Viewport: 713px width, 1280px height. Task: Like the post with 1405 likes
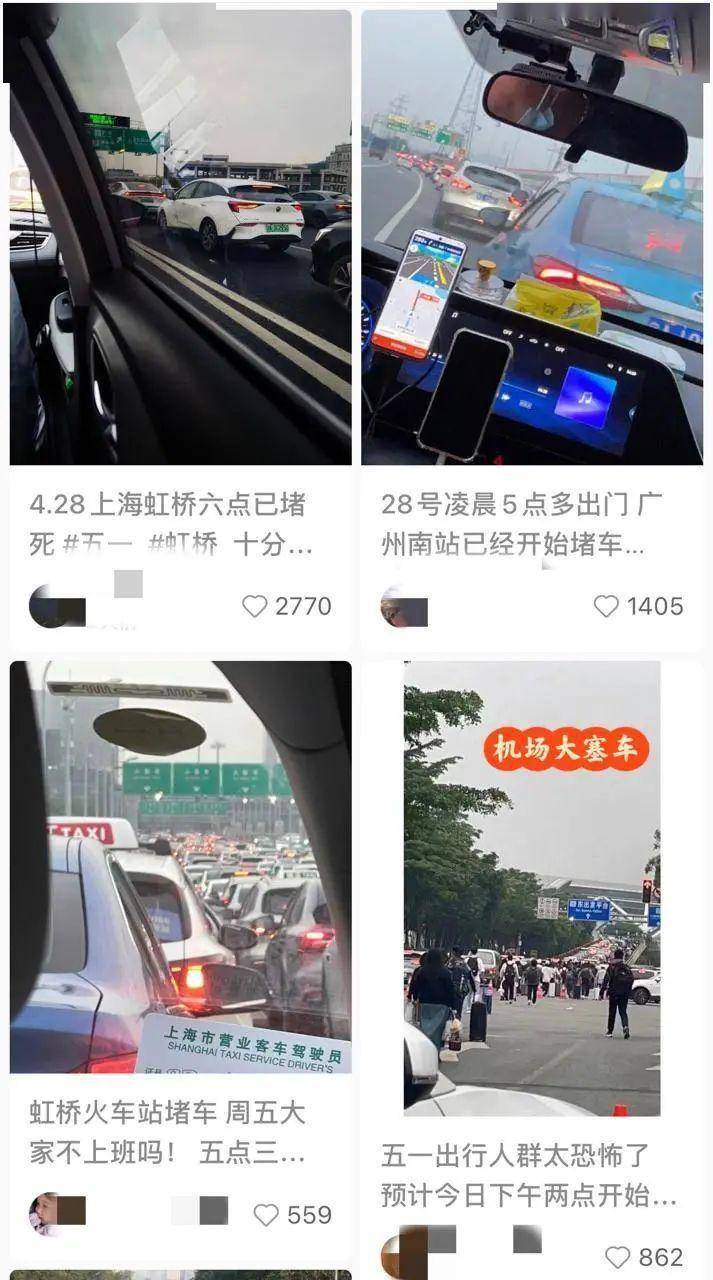(x=607, y=606)
